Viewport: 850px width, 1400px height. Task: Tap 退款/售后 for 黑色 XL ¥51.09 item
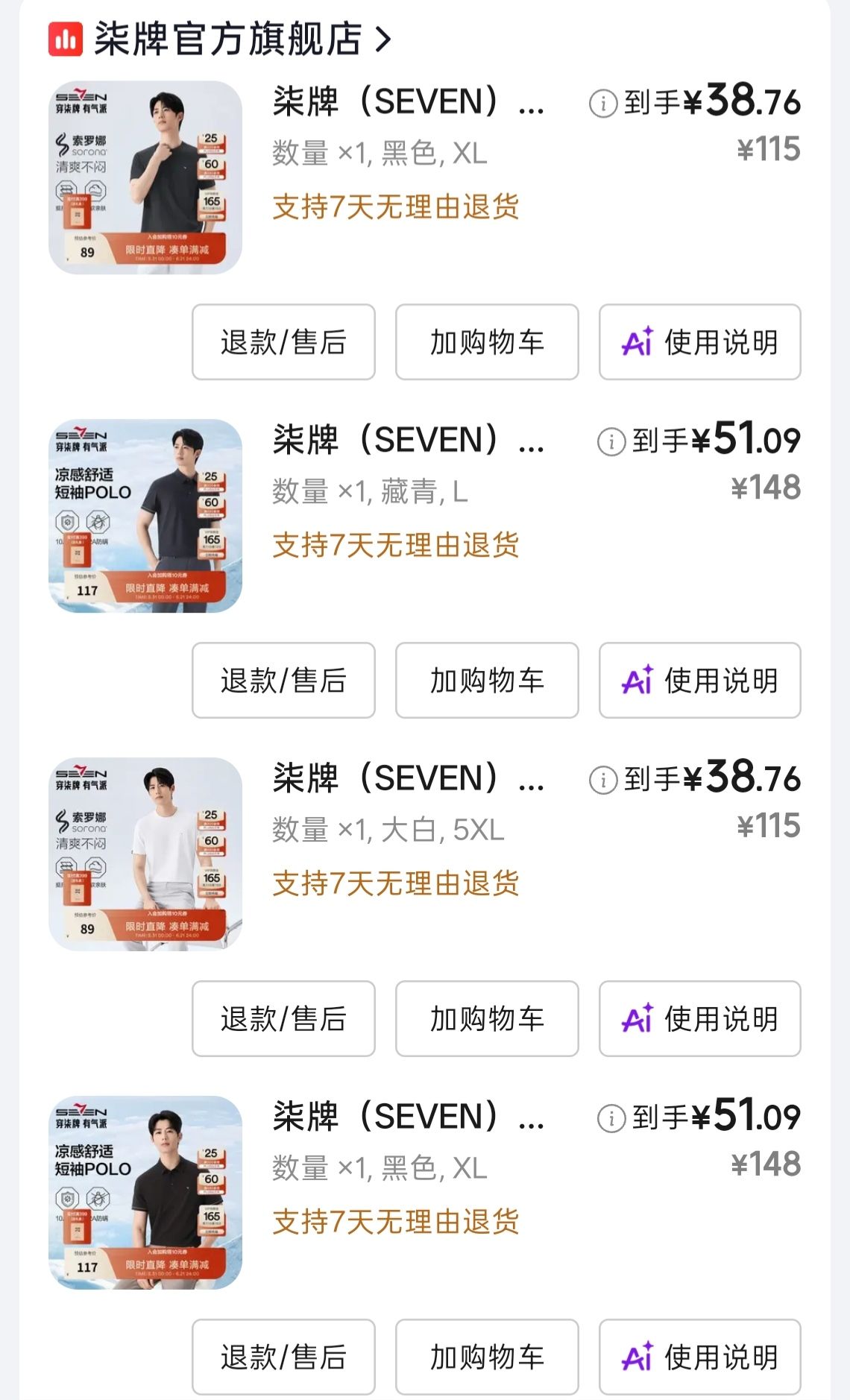tap(283, 1358)
